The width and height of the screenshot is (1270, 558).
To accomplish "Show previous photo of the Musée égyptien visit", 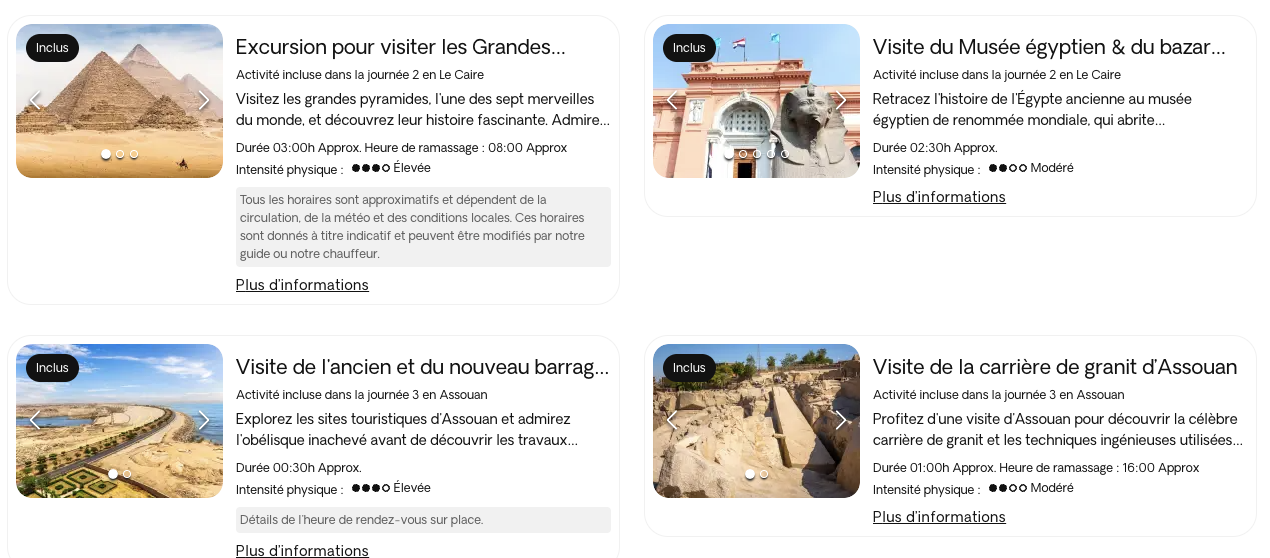I will coord(672,100).
